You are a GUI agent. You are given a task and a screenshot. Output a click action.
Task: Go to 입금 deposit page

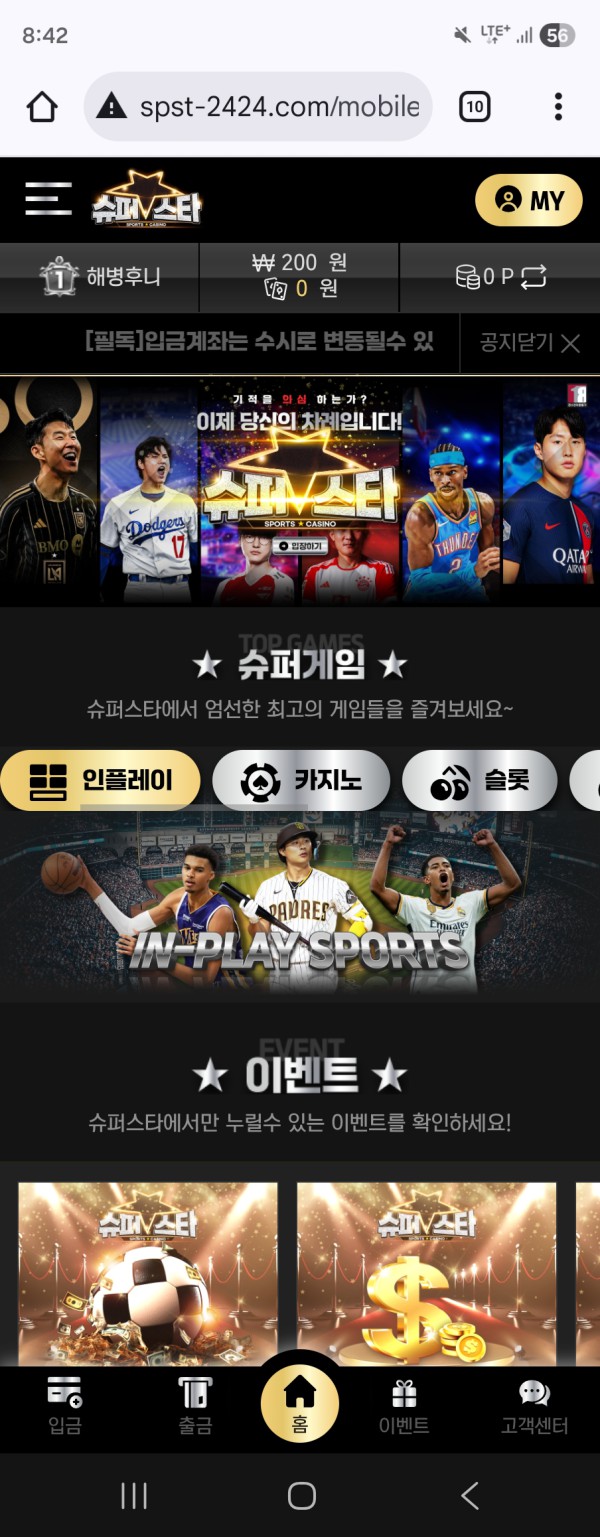[65, 1405]
